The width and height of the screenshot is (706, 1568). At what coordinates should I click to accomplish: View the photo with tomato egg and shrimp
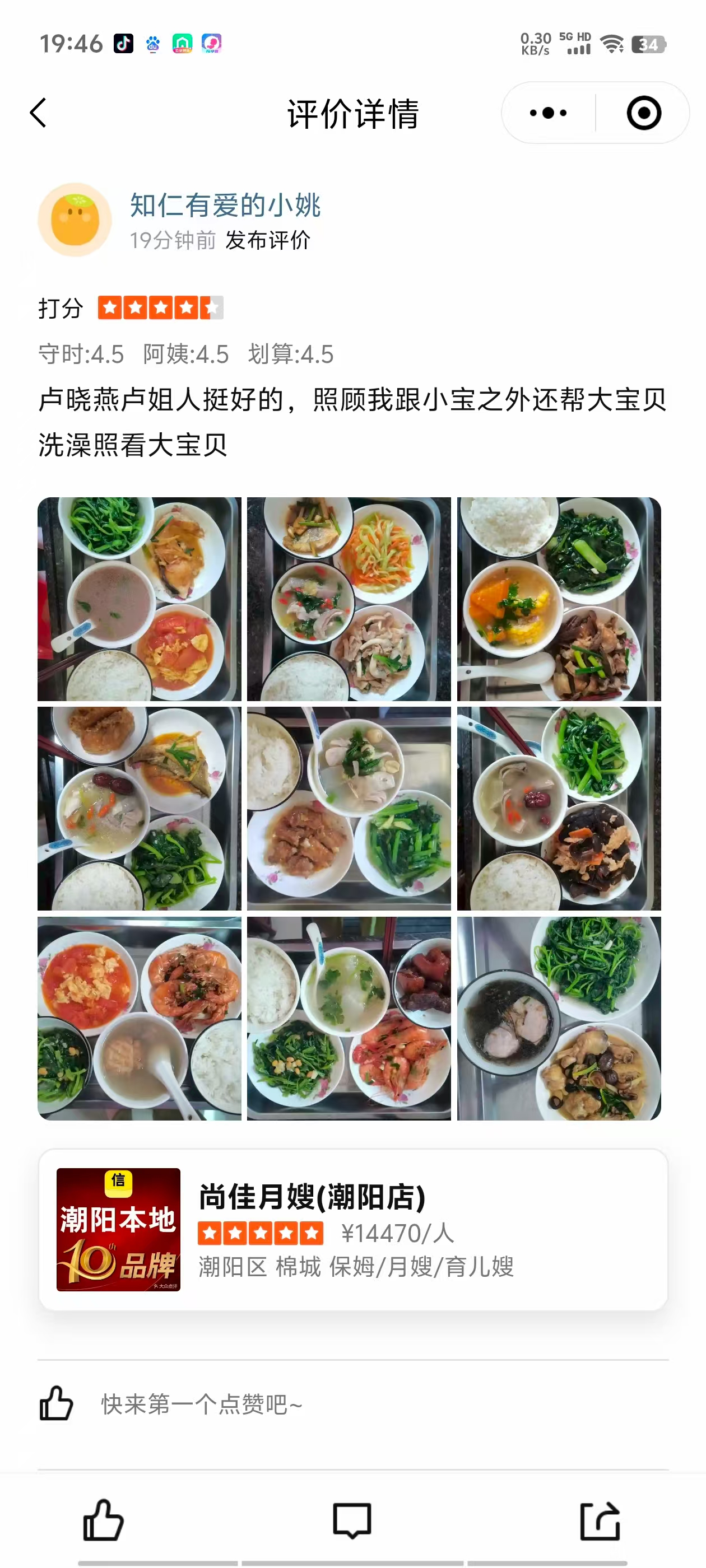140,1018
